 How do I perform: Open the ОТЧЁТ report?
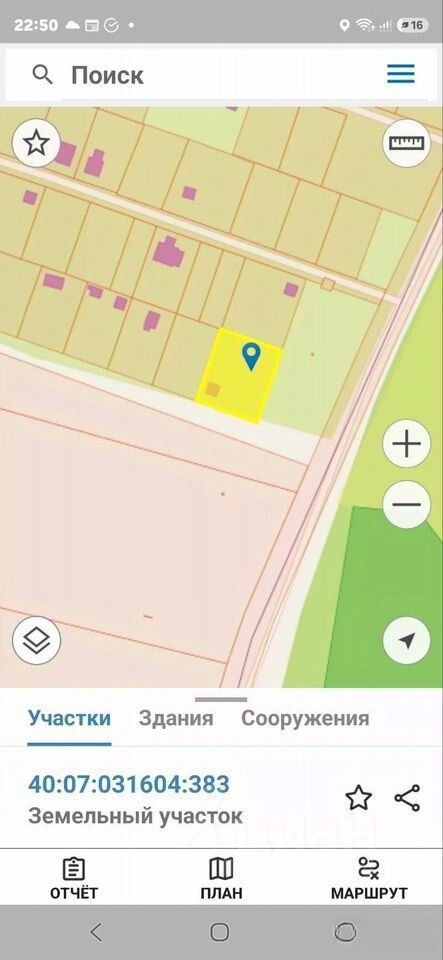(73, 879)
